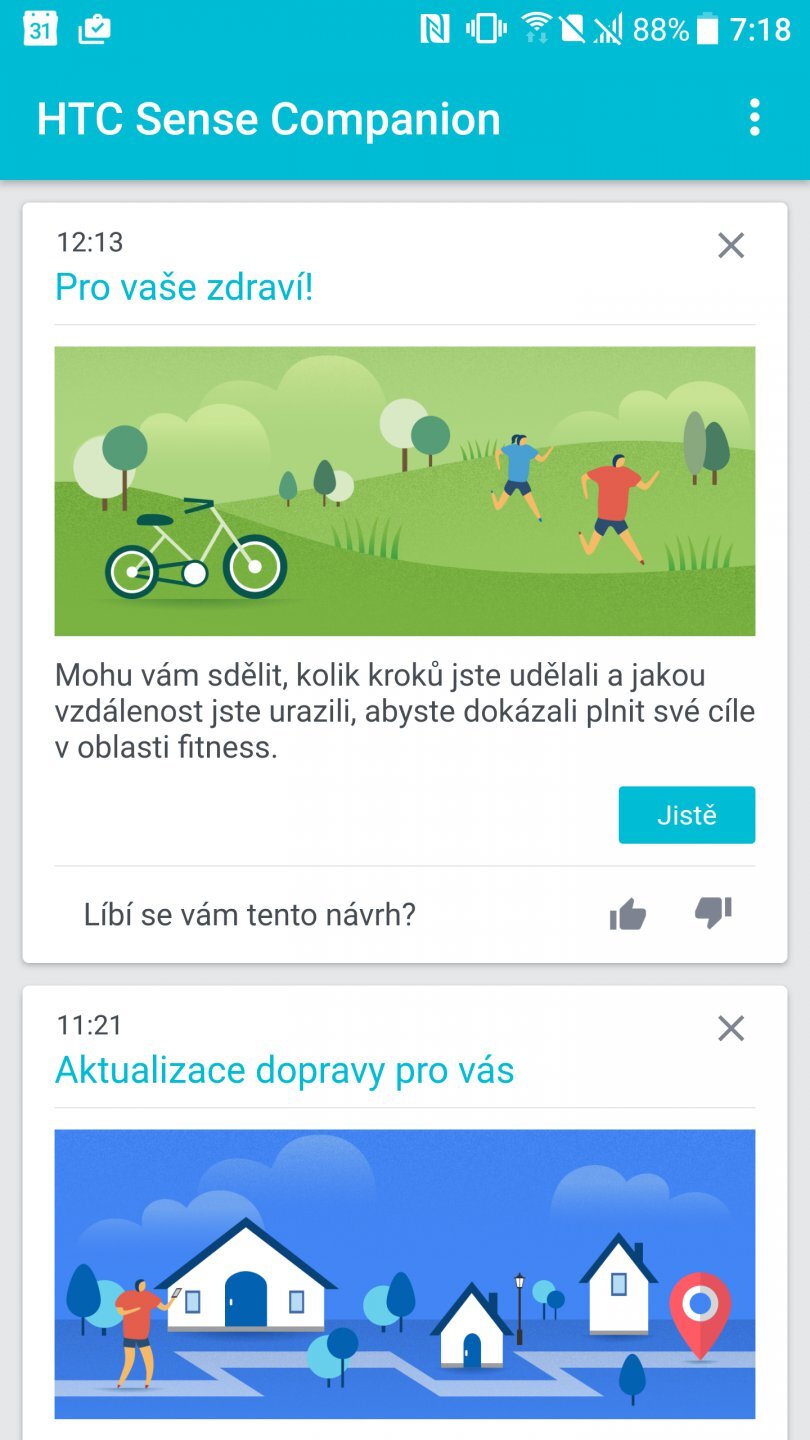Open the 'Aktualizace dopravy pro vás' card
This screenshot has width=810, height=1440.
pos(285,1070)
